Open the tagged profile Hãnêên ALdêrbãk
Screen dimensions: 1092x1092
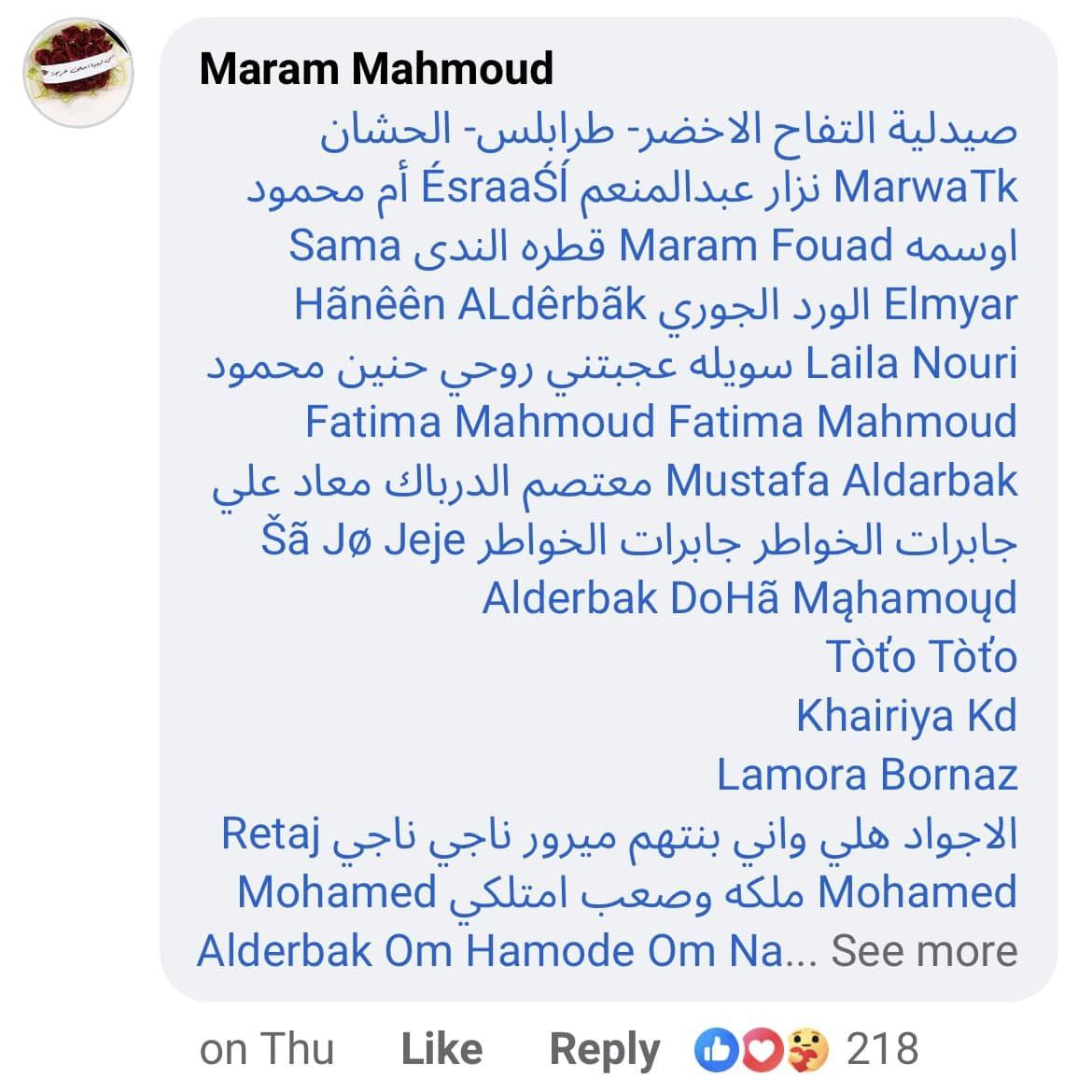click(470, 305)
